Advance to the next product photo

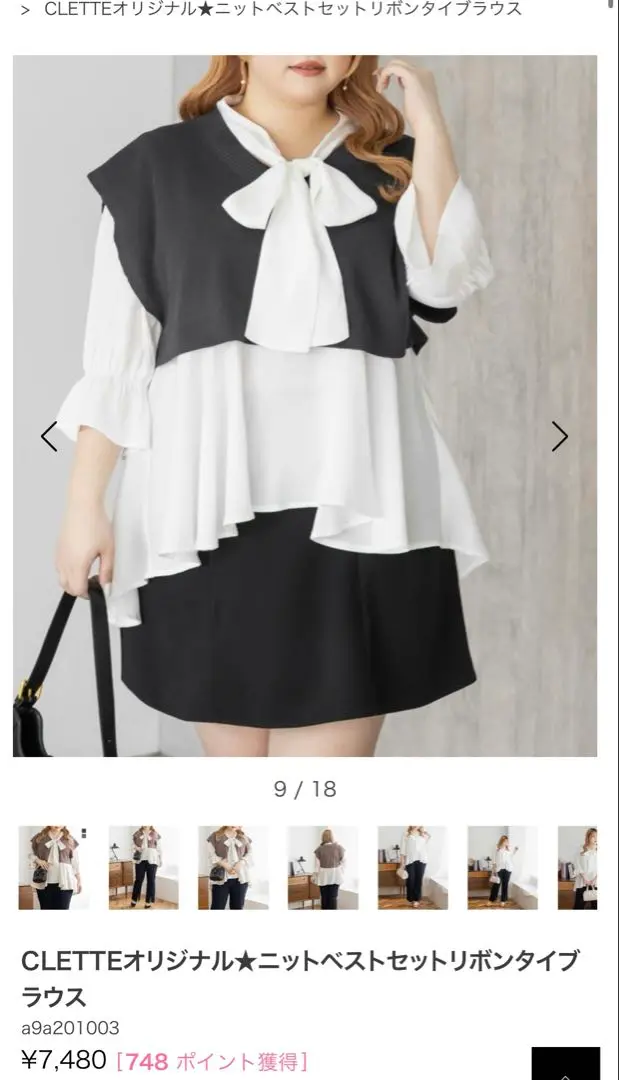559,437
